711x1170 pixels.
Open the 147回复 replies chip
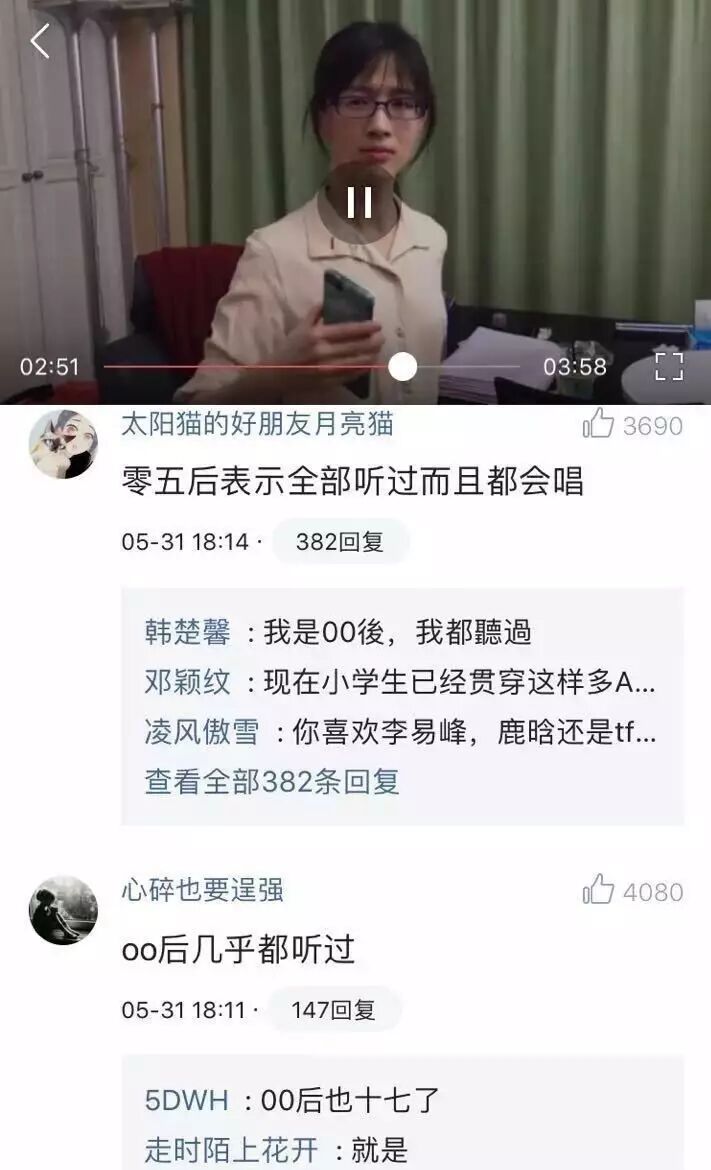[333, 1010]
